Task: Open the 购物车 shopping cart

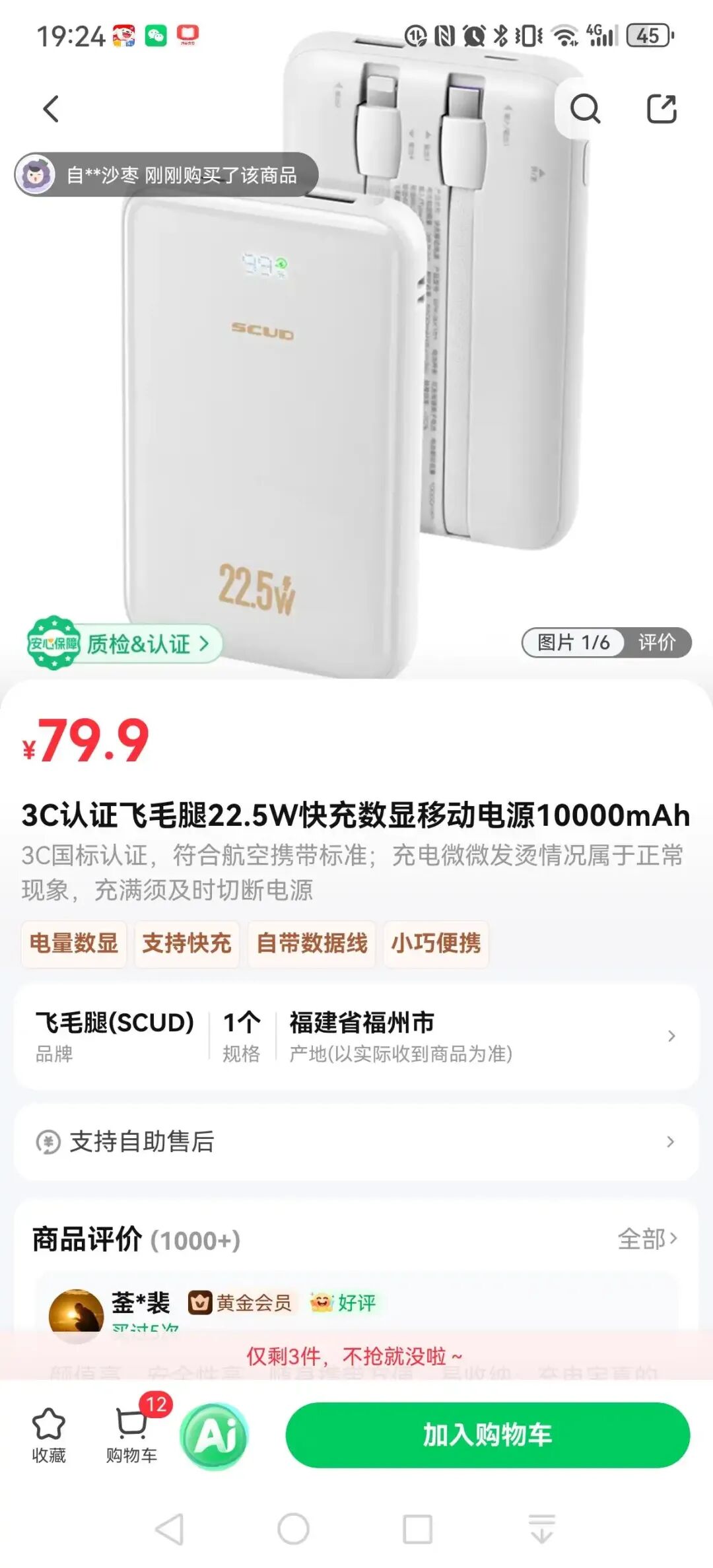Action: point(131,1435)
